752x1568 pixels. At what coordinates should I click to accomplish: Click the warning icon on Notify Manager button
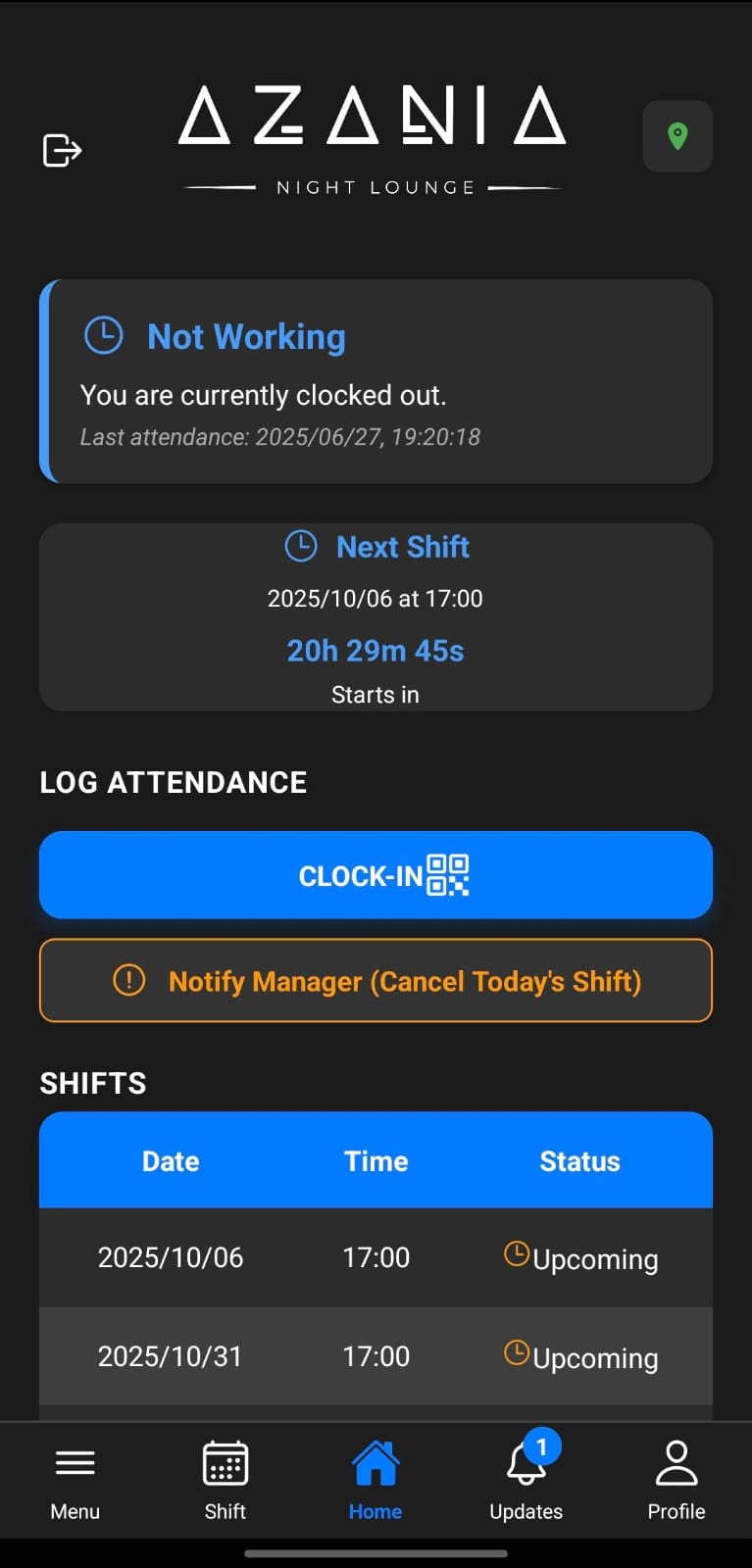[127, 980]
